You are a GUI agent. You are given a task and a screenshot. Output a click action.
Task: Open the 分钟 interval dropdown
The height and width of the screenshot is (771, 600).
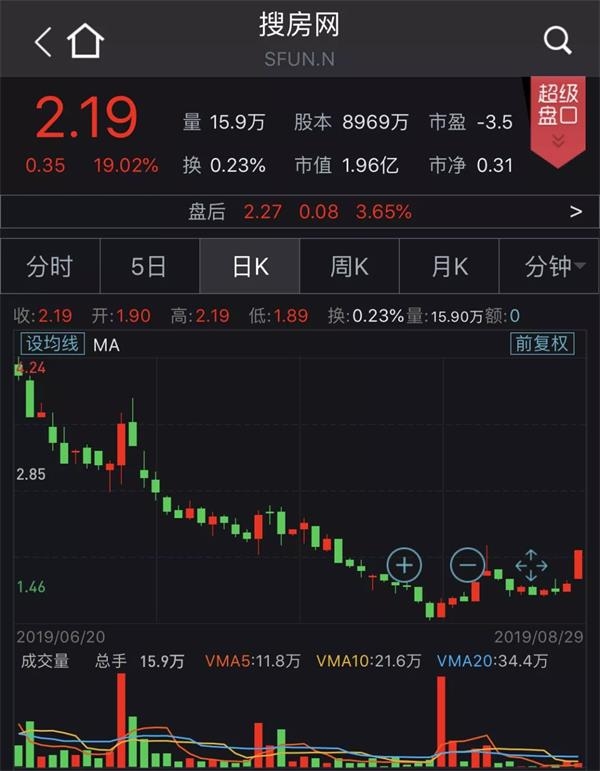point(549,266)
